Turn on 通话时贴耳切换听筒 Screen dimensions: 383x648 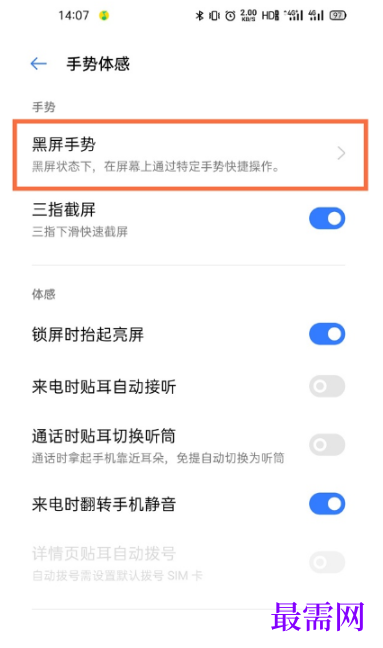point(327,445)
